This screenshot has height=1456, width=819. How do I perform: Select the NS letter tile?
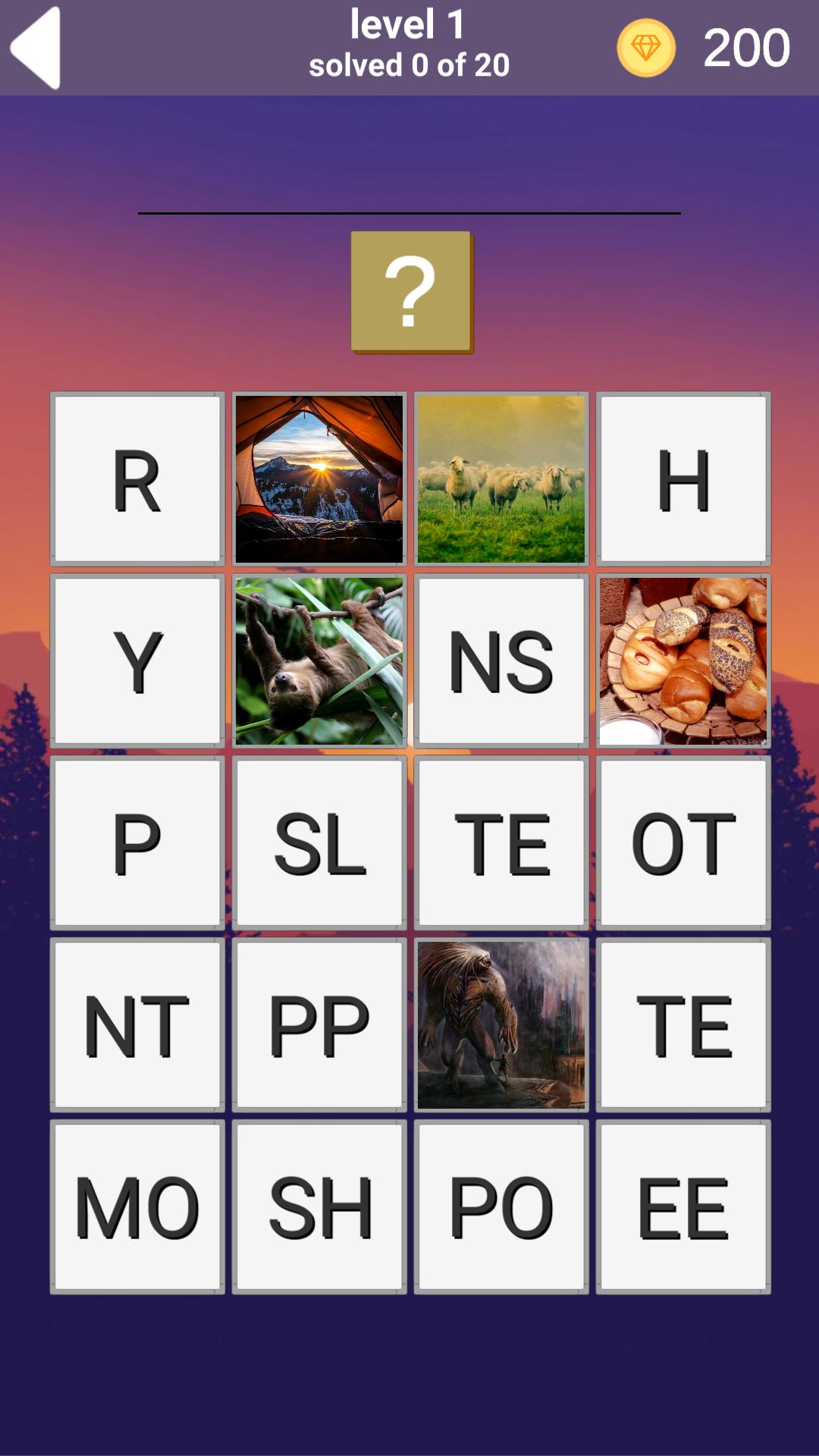pyautogui.click(x=501, y=661)
